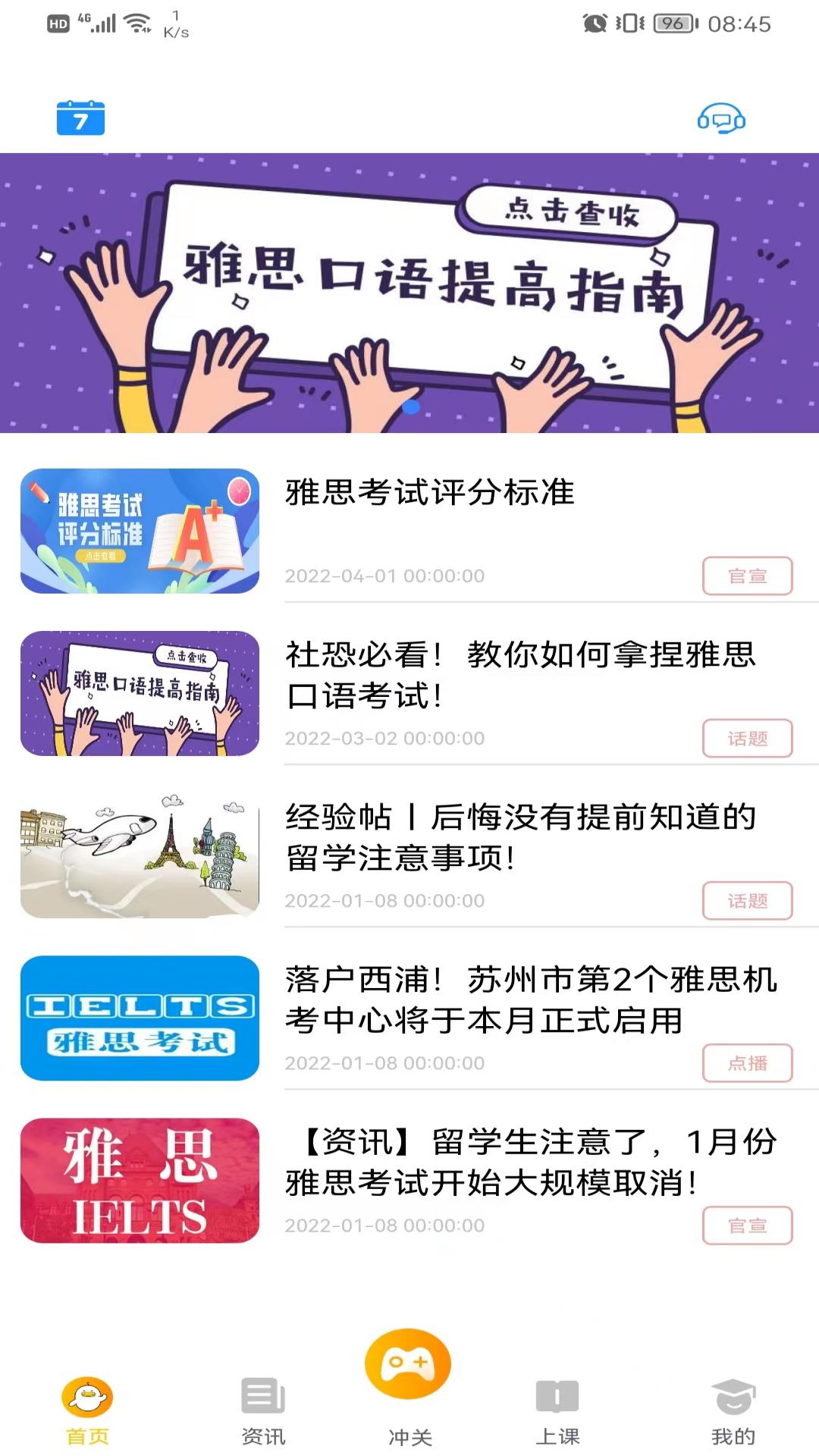The width and height of the screenshot is (819, 1456).
Task: Open article 社恐必看！教你如何拿捏雅思口语考试
Action: (x=520, y=674)
